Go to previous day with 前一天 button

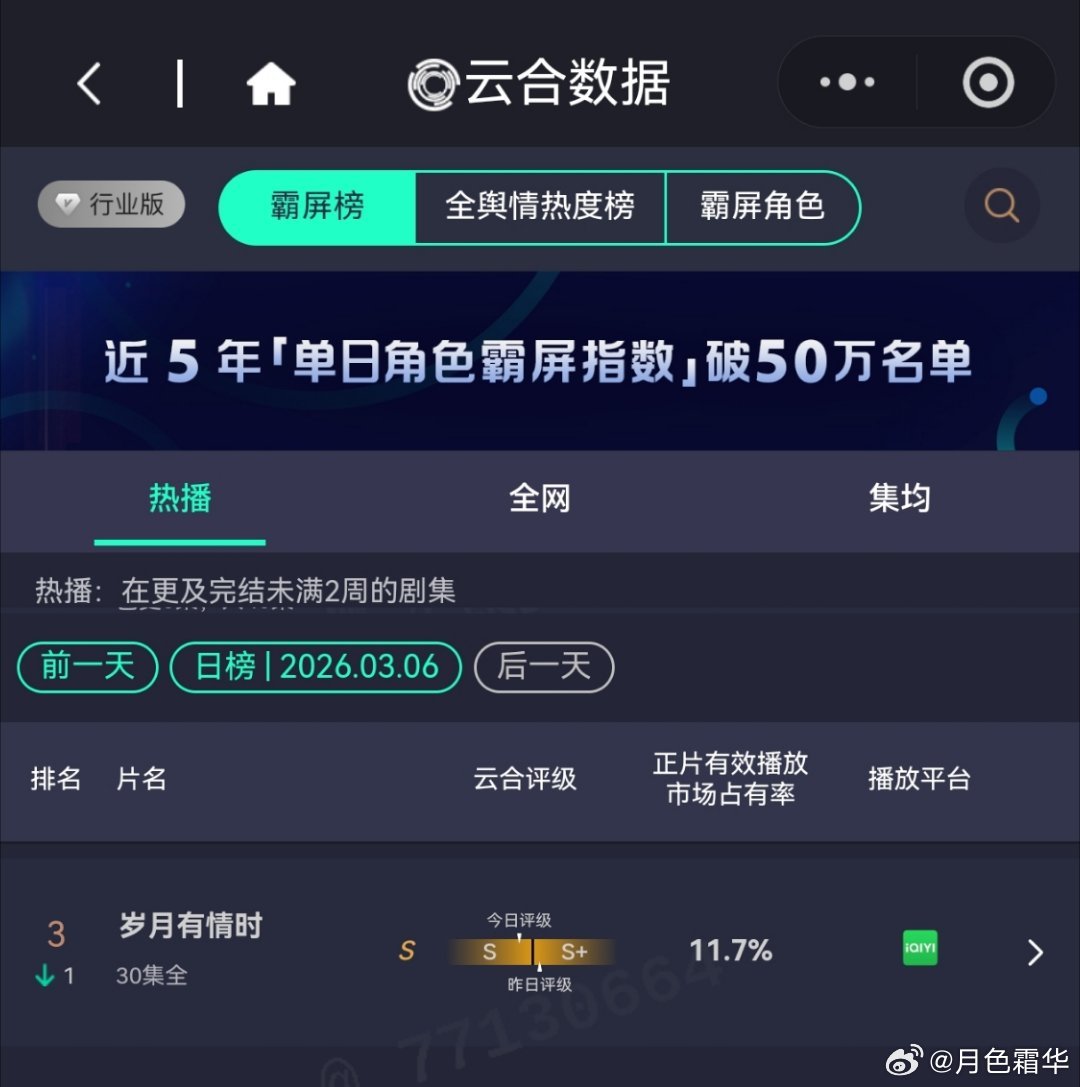click(87, 667)
